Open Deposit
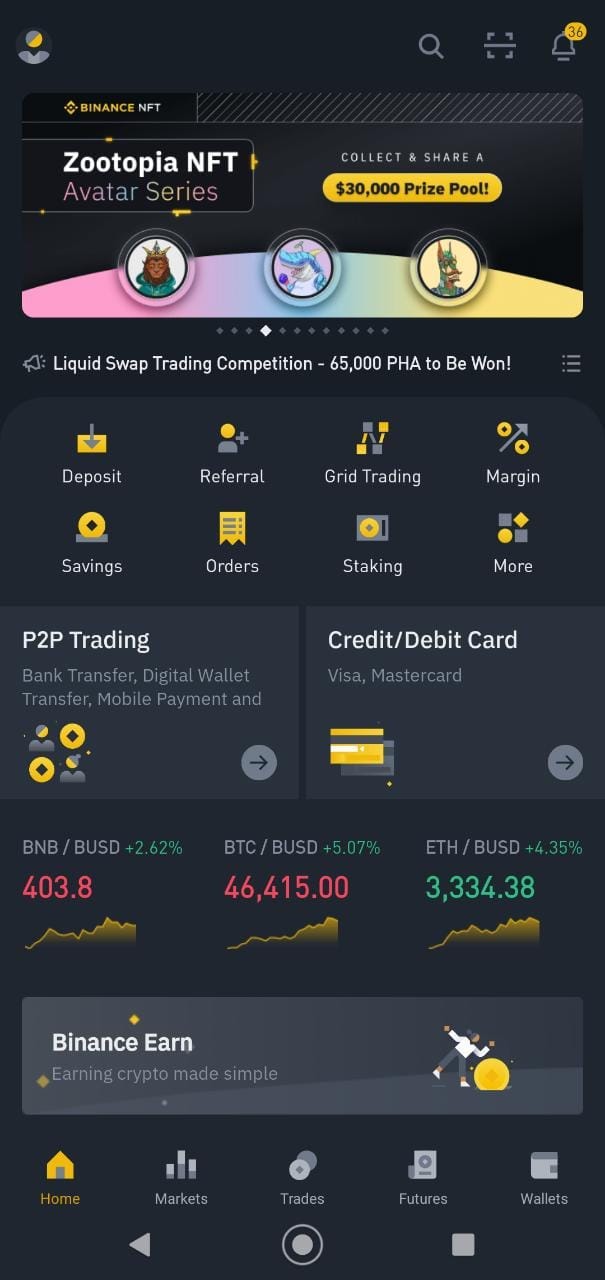 (92, 453)
